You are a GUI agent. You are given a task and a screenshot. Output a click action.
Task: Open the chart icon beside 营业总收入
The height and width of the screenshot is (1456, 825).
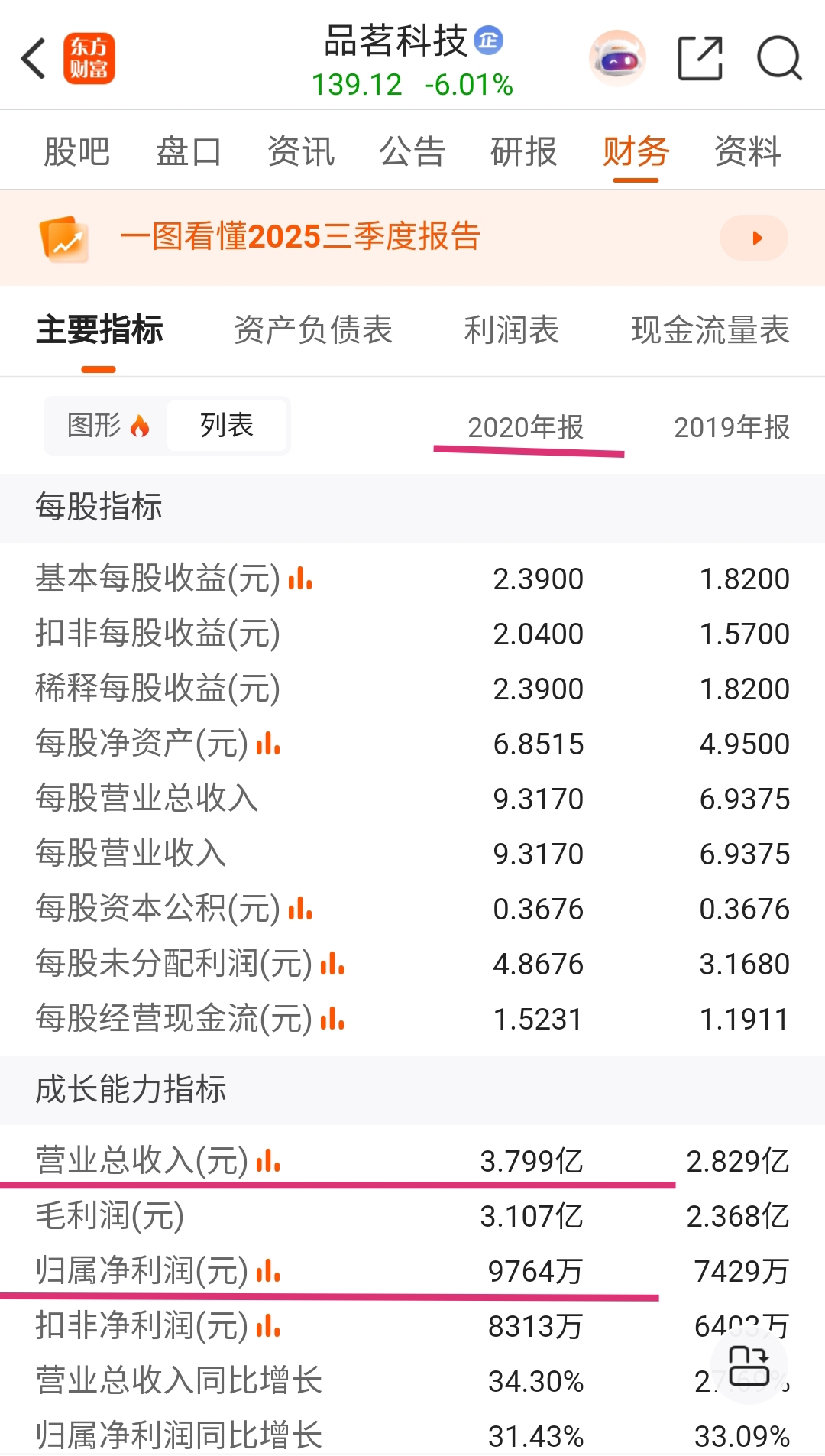pyautogui.click(x=267, y=1161)
